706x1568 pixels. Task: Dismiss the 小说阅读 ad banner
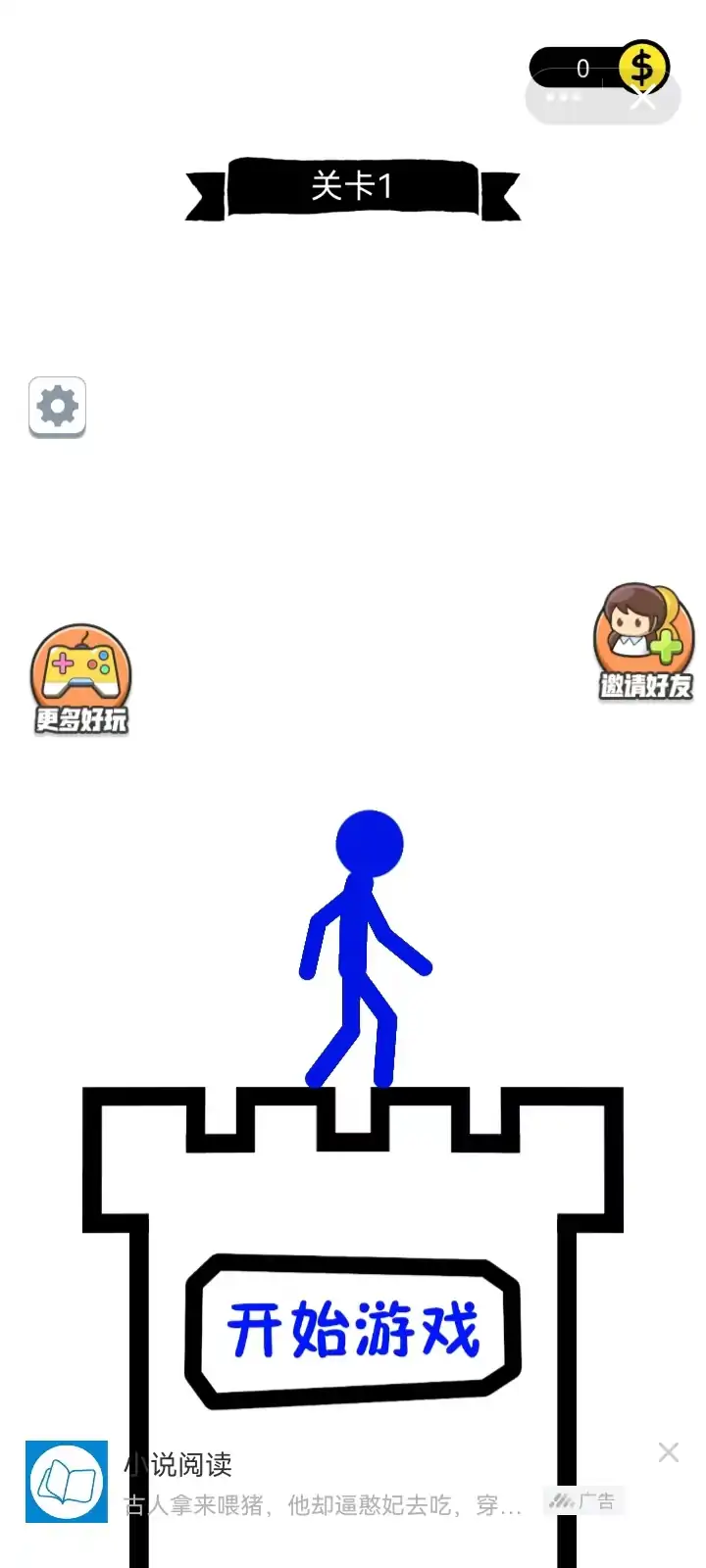669,1452
